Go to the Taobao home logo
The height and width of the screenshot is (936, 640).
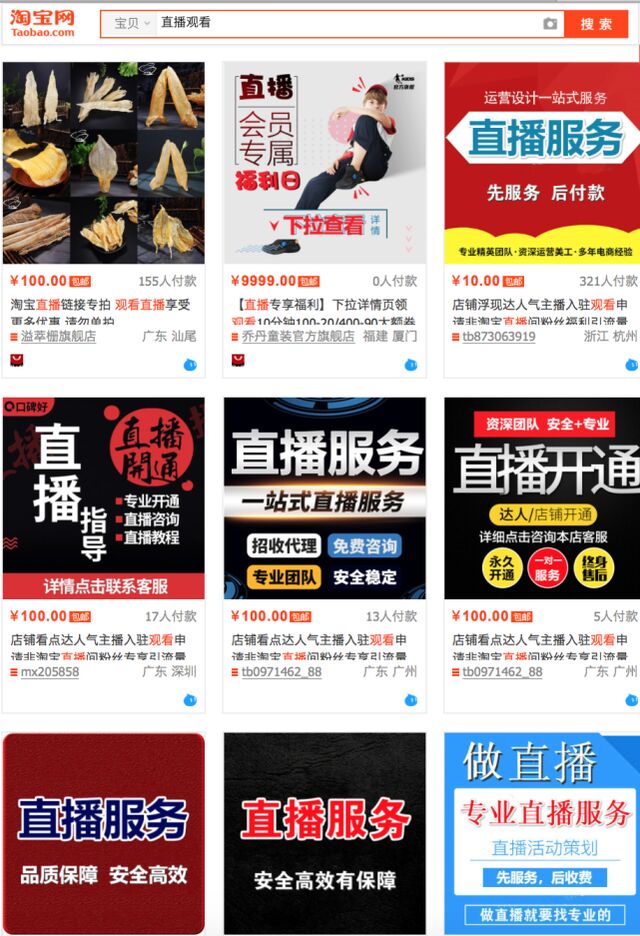[43, 23]
